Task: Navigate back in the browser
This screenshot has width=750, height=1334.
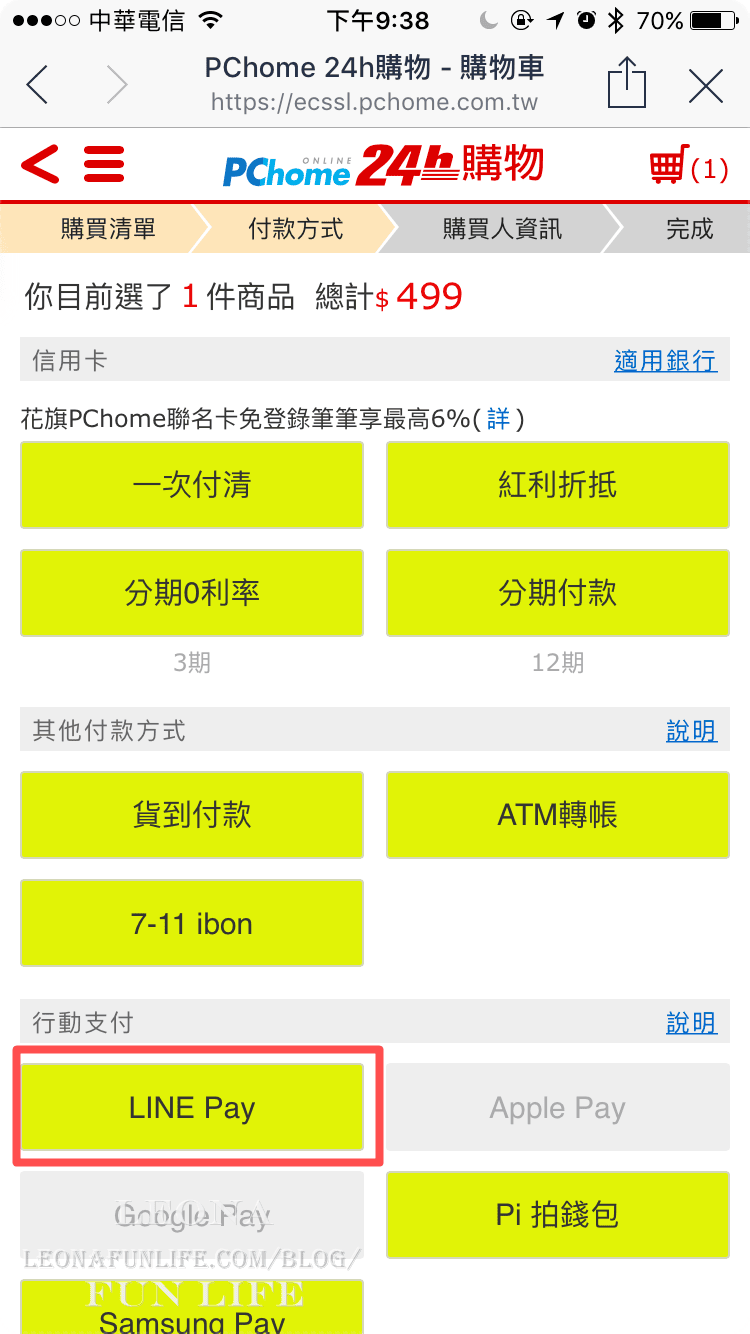Action: click(x=38, y=86)
